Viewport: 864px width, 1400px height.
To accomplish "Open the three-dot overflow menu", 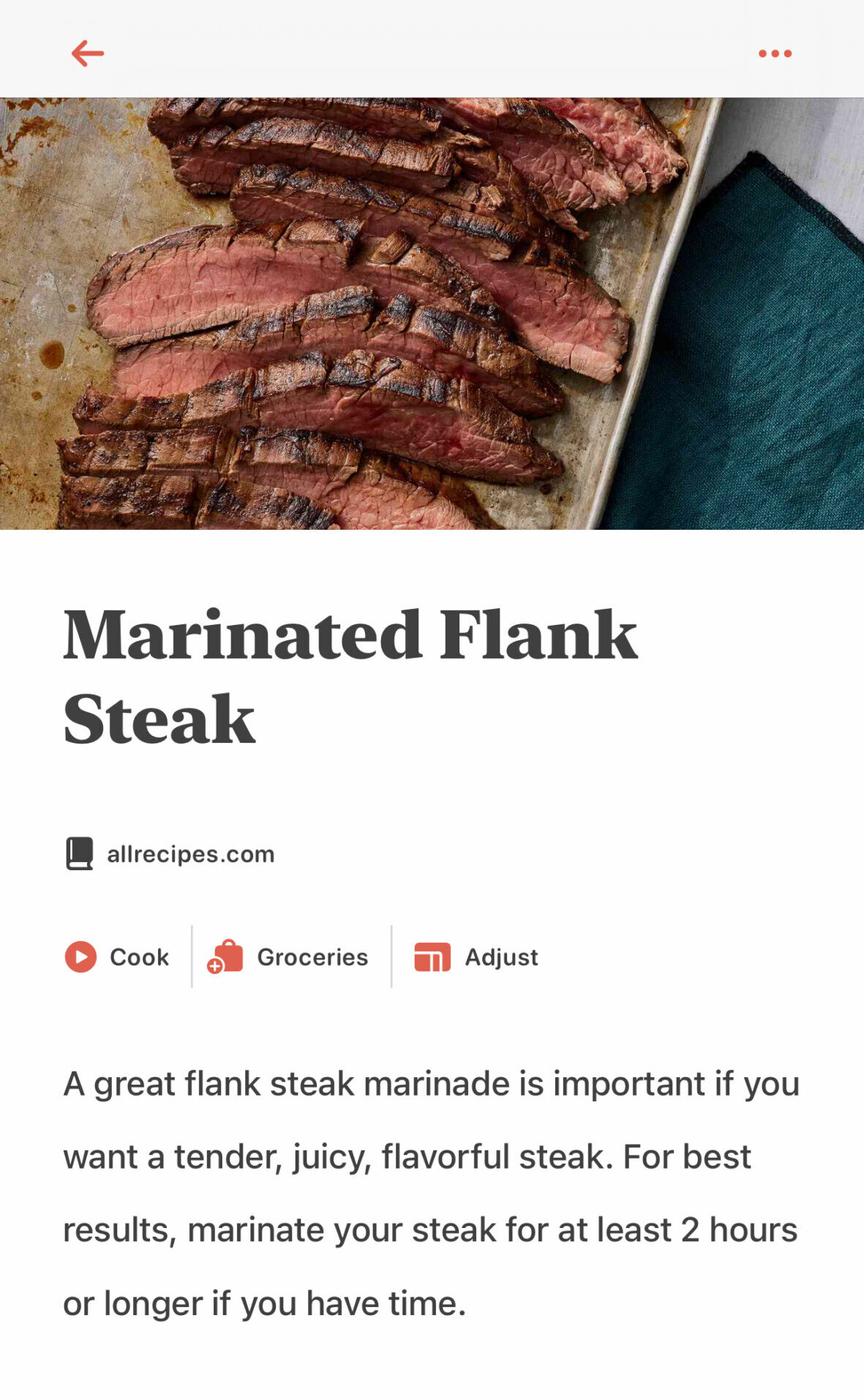I will tap(775, 53).
